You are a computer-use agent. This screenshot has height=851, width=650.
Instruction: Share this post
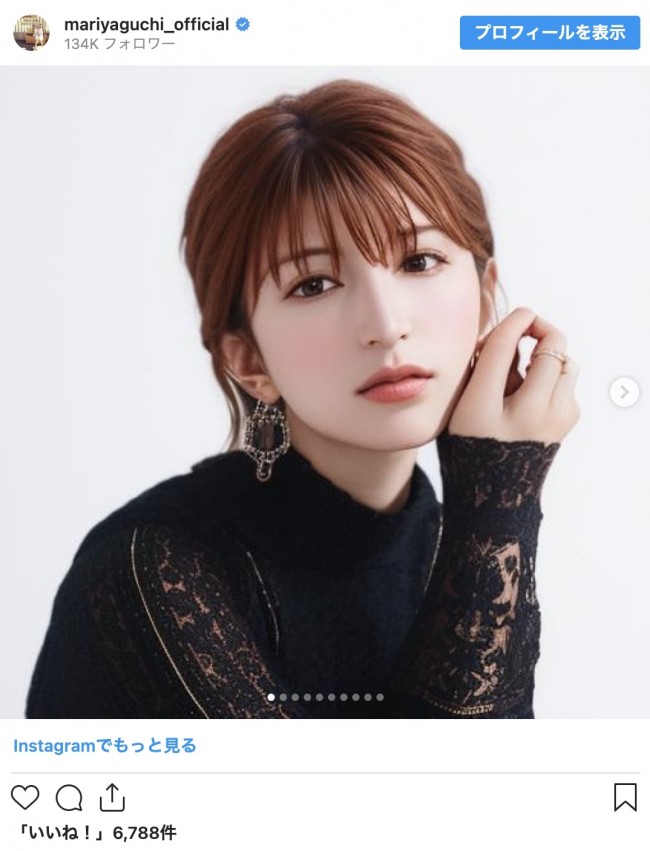point(112,797)
